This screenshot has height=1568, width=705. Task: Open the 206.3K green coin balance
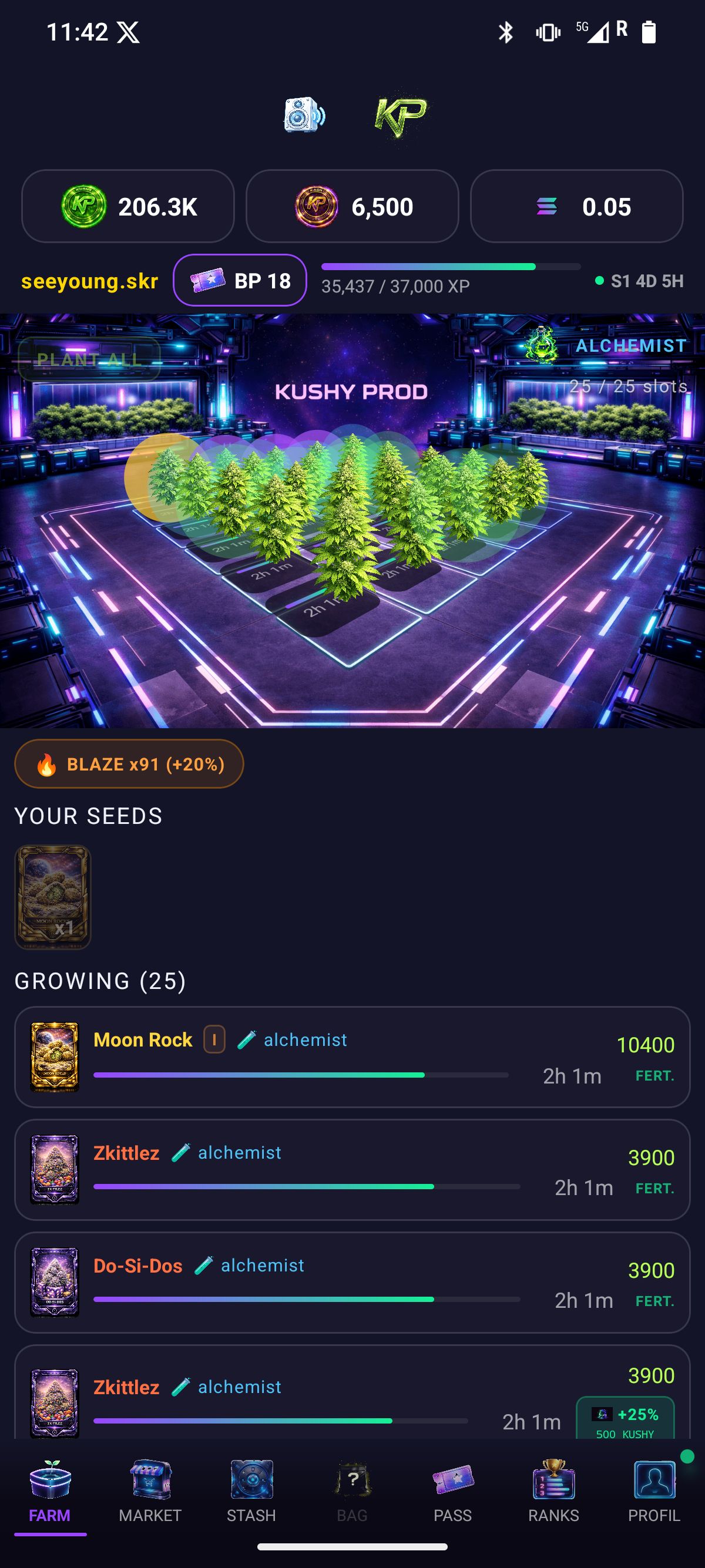pos(128,206)
